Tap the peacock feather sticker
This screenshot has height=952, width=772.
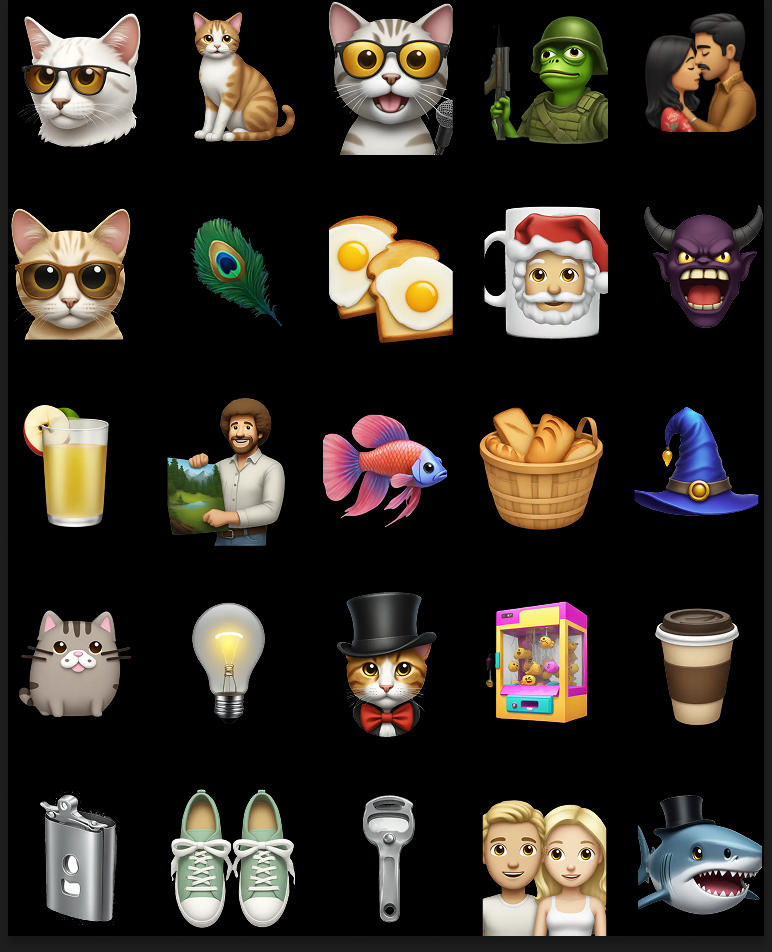234,270
